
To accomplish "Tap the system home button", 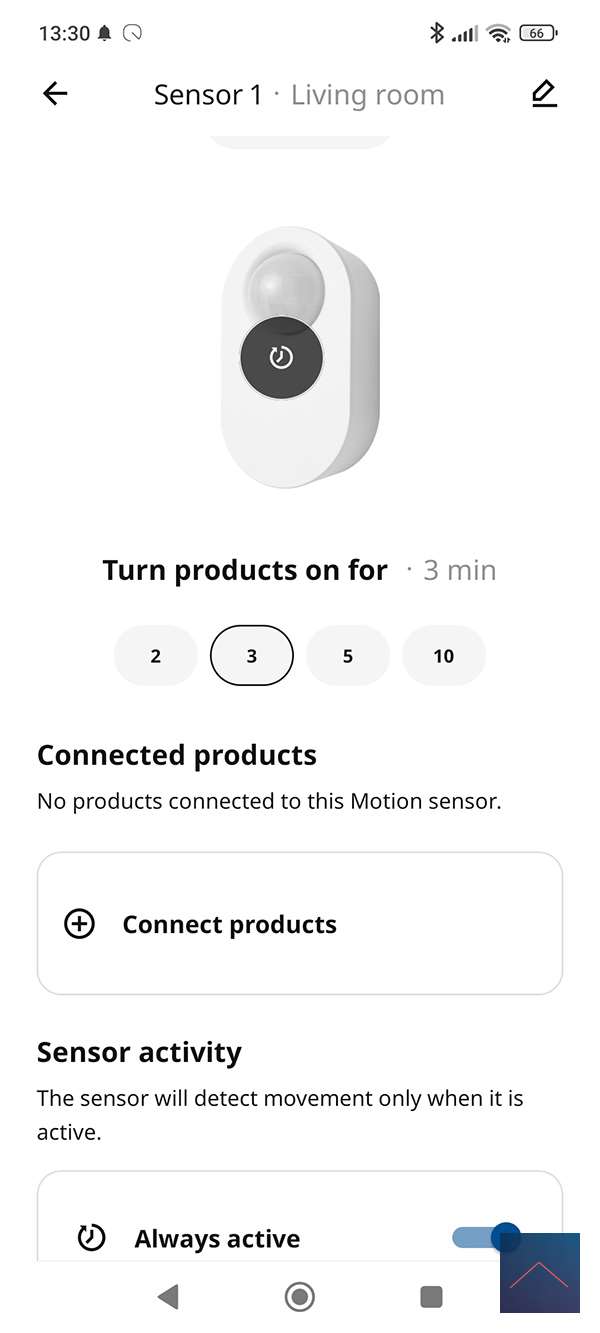I will [299, 1297].
